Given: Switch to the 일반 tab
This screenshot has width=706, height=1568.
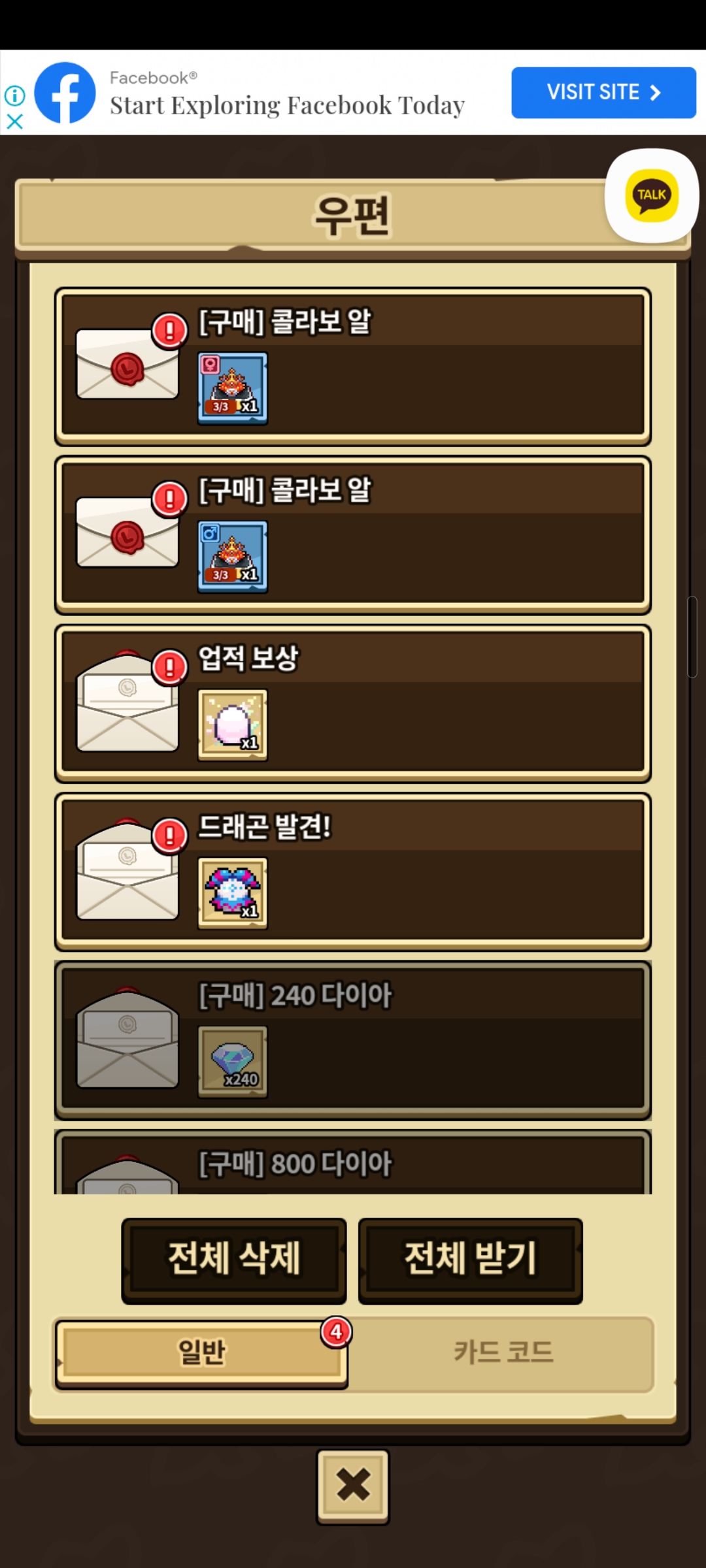Looking at the screenshot, I should click(x=201, y=1352).
